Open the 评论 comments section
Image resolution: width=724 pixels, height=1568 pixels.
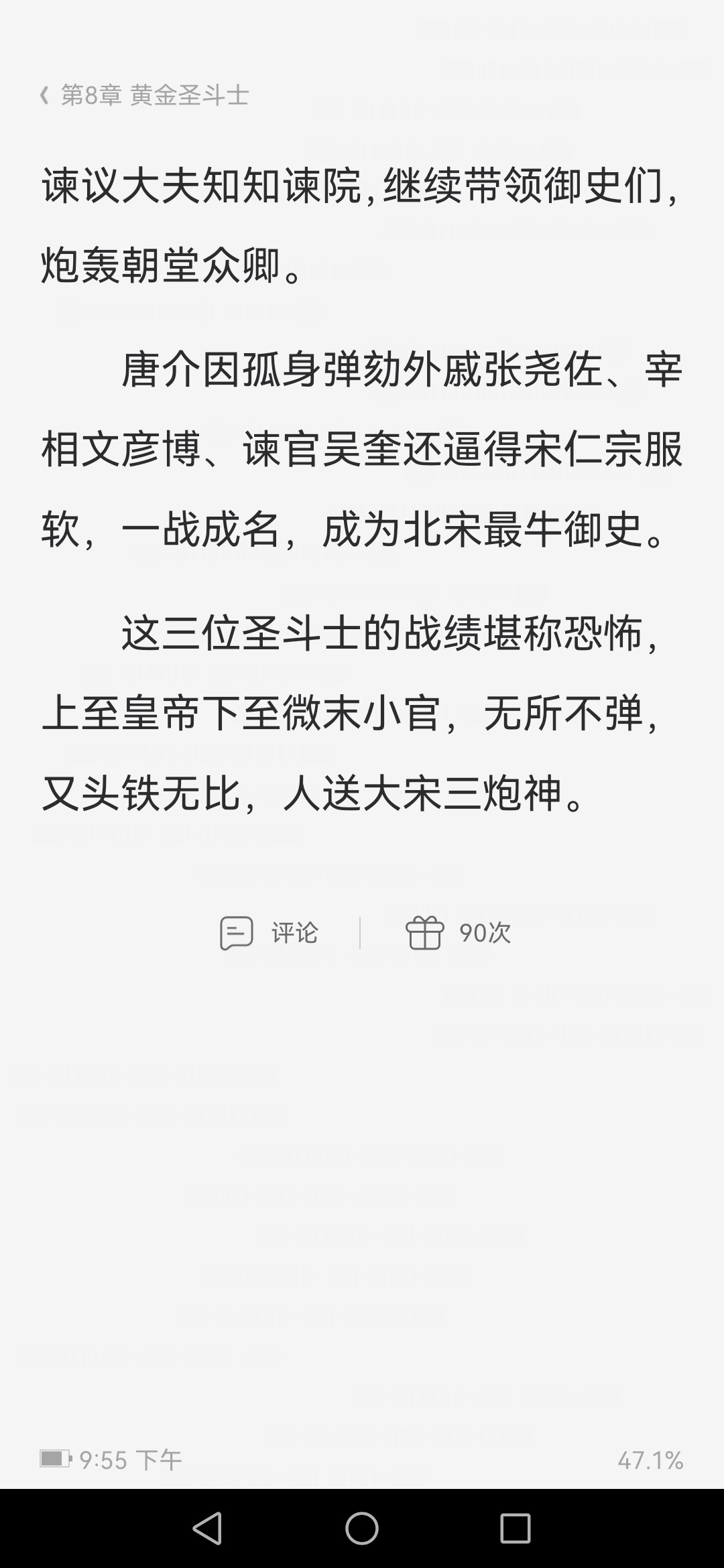click(x=269, y=933)
